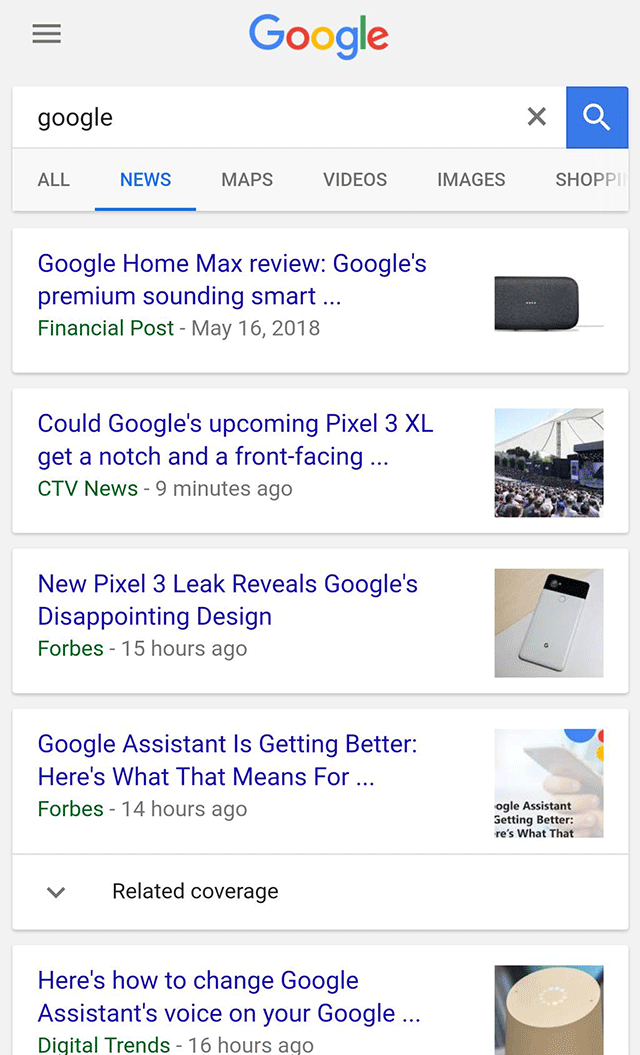Screen dimensions: 640x1055
Task: Open the Google Home Max review article
Action: pos(232,280)
